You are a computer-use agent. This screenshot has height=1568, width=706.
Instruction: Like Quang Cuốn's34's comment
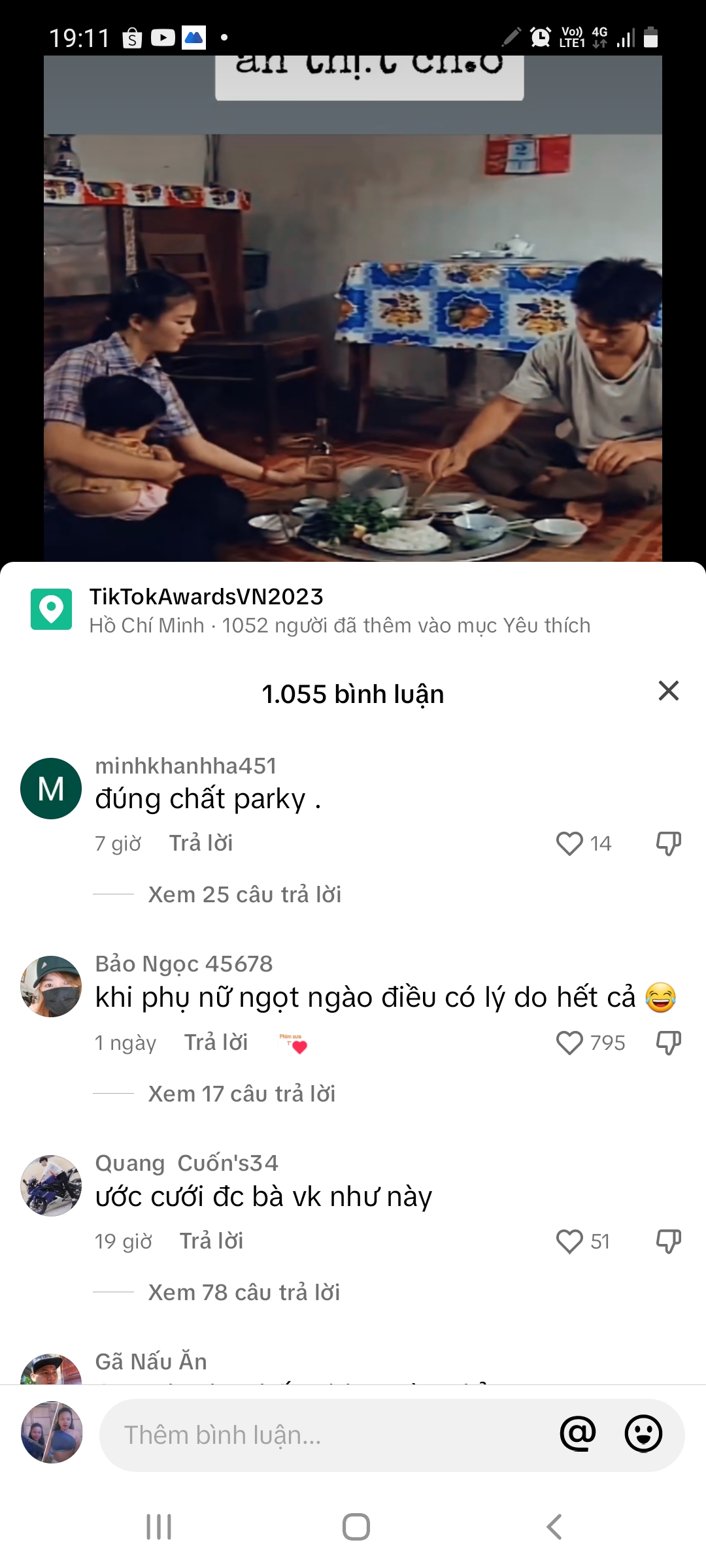coord(569,1241)
